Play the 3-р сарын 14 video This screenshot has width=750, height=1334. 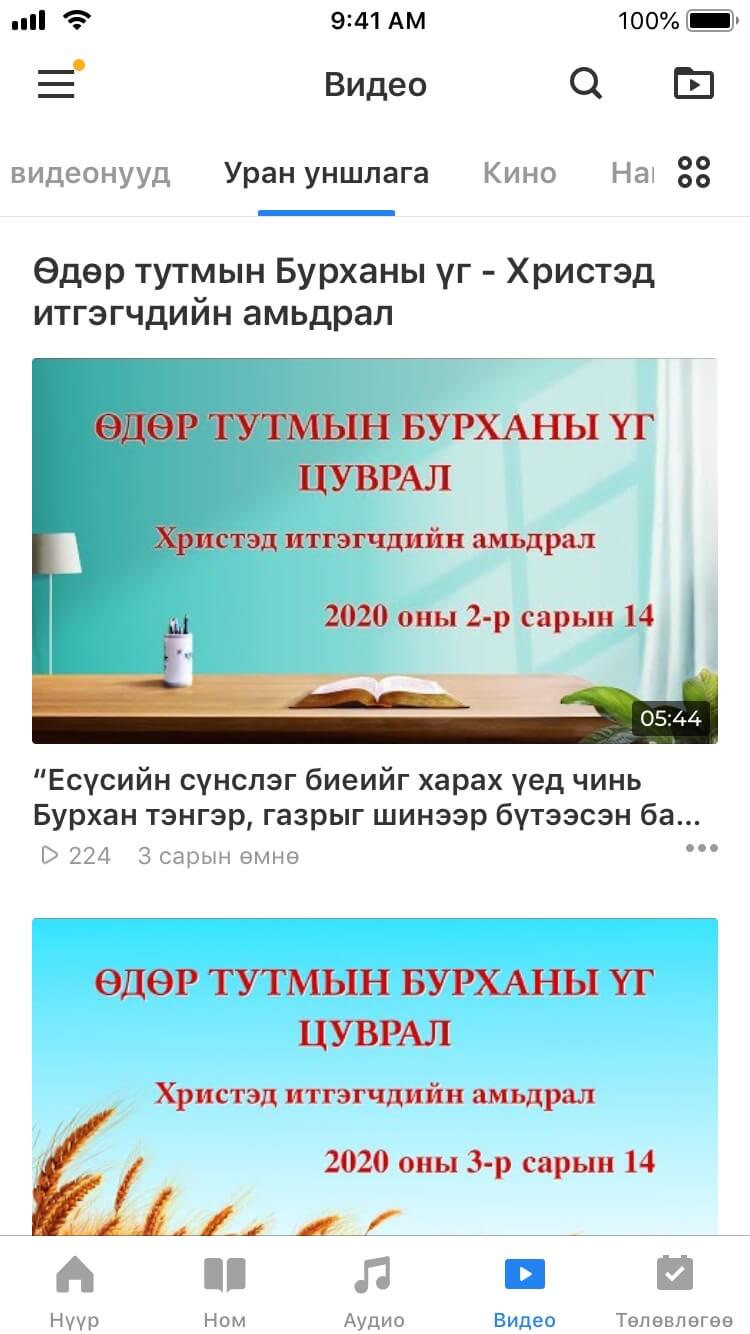tap(374, 1075)
